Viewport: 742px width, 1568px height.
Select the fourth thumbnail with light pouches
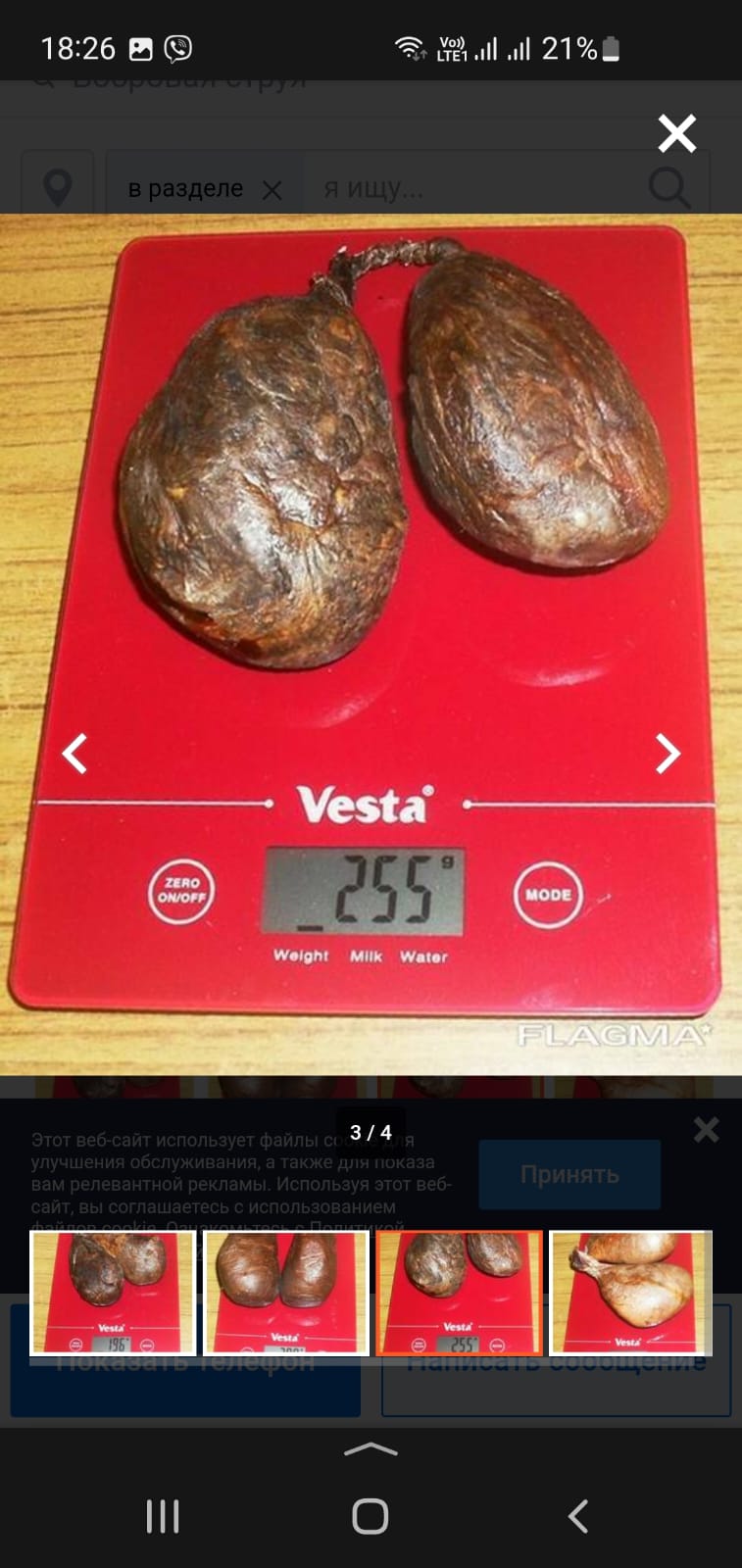pyautogui.click(x=630, y=1293)
